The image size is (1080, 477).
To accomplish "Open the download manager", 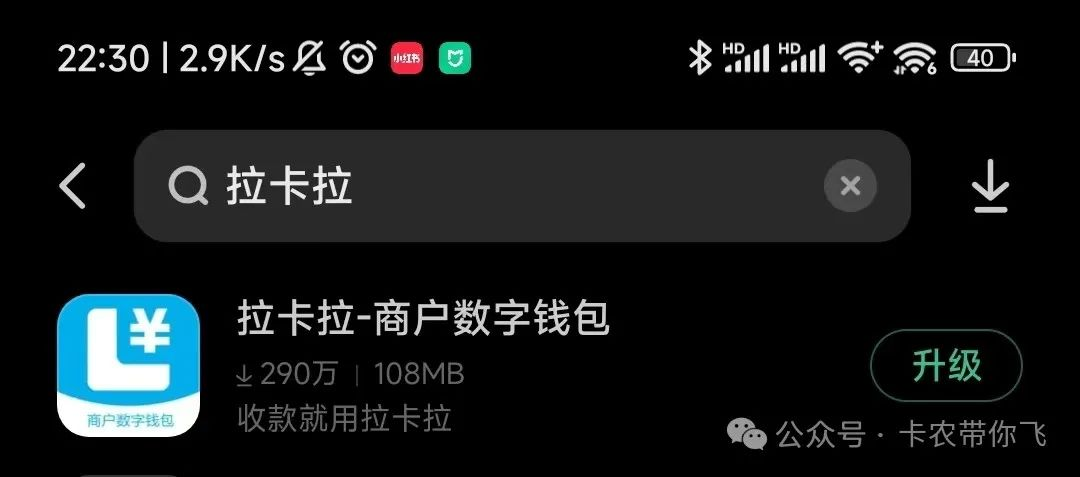I will [990, 186].
